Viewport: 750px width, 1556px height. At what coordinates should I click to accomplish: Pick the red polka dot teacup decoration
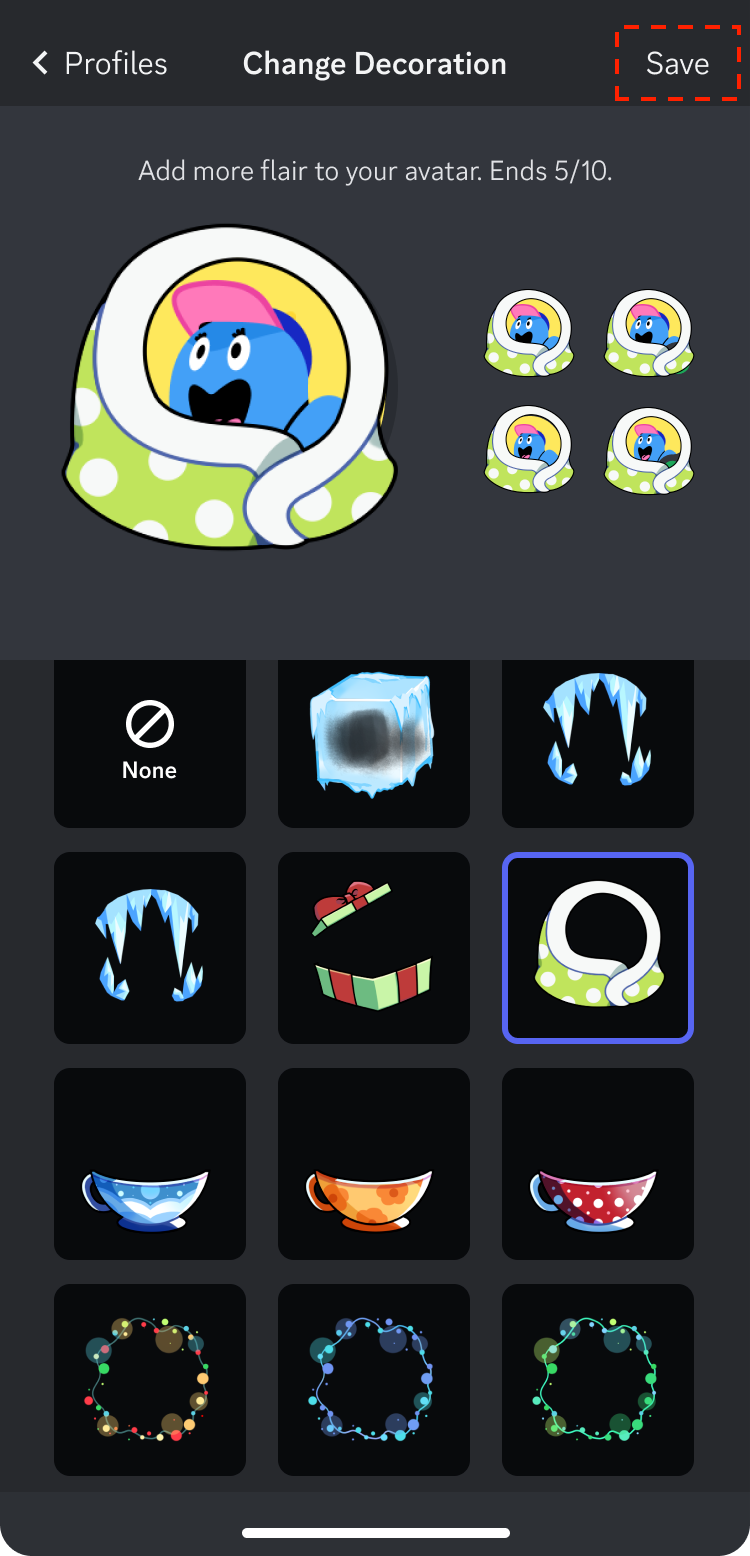[598, 1163]
